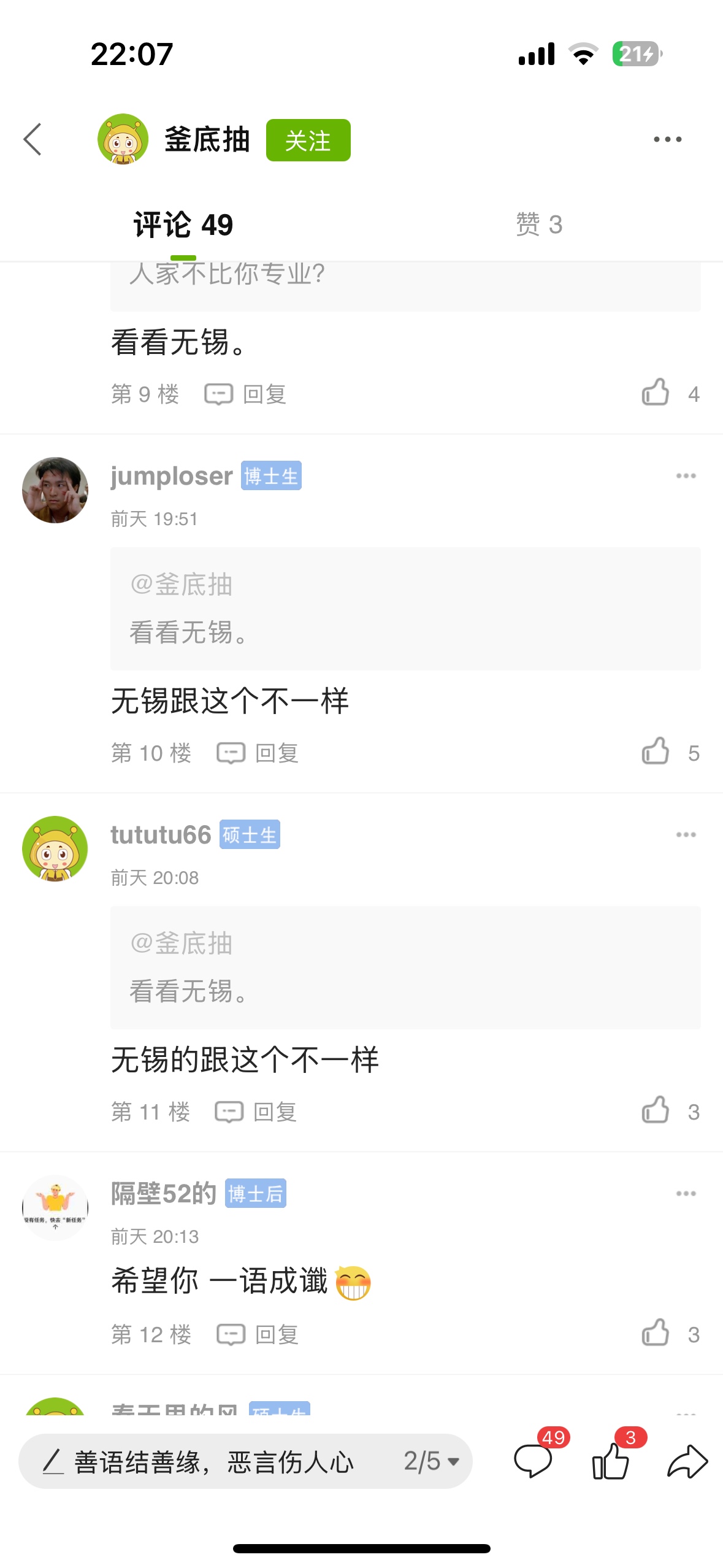The image size is (723, 1568).
Task: Expand the 2/5 page selector
Action: point(431,1461)
